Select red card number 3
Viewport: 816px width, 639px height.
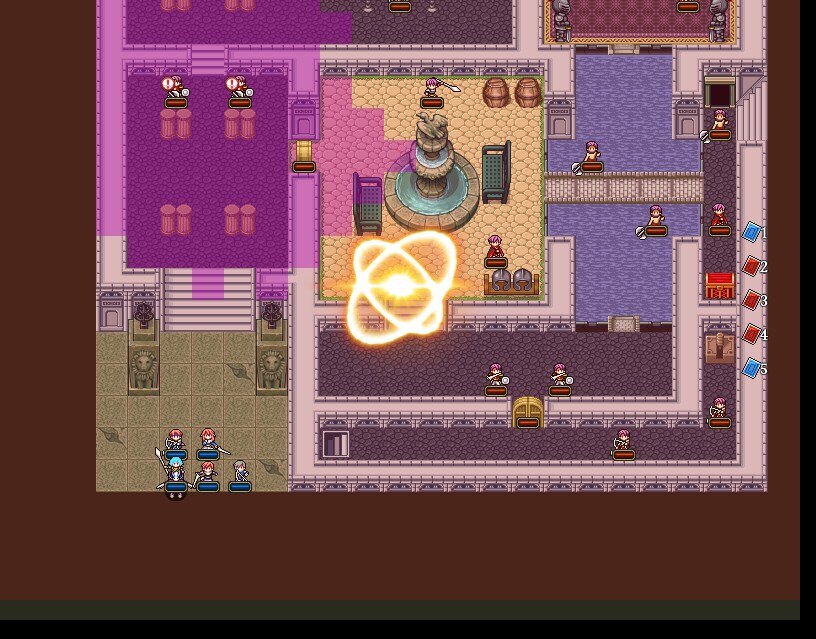tap(752, 300)
